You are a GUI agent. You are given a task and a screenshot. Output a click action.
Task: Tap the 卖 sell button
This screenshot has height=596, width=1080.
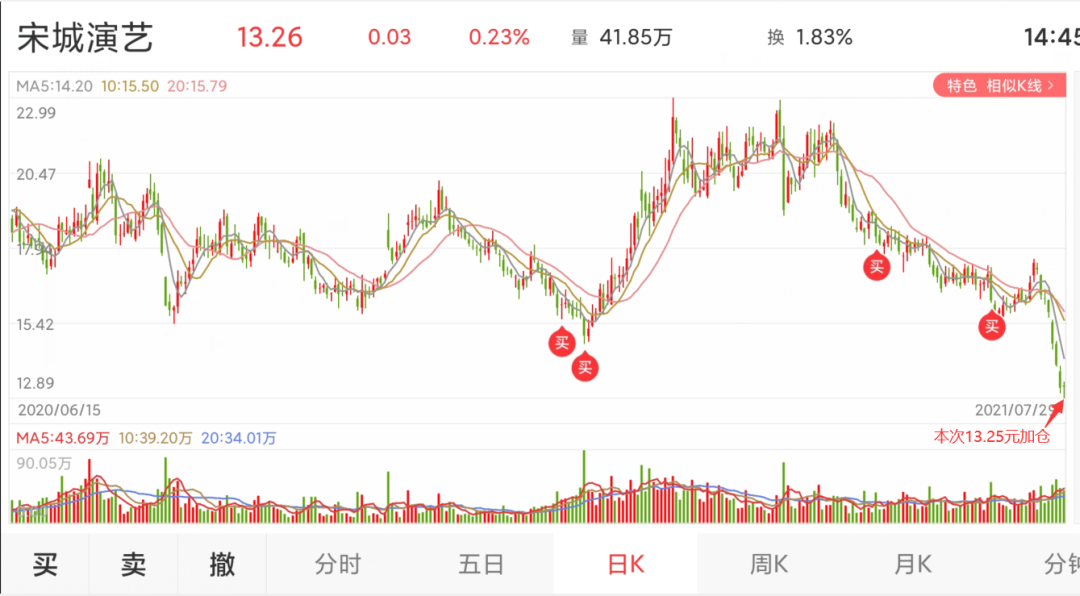[134, 564]
